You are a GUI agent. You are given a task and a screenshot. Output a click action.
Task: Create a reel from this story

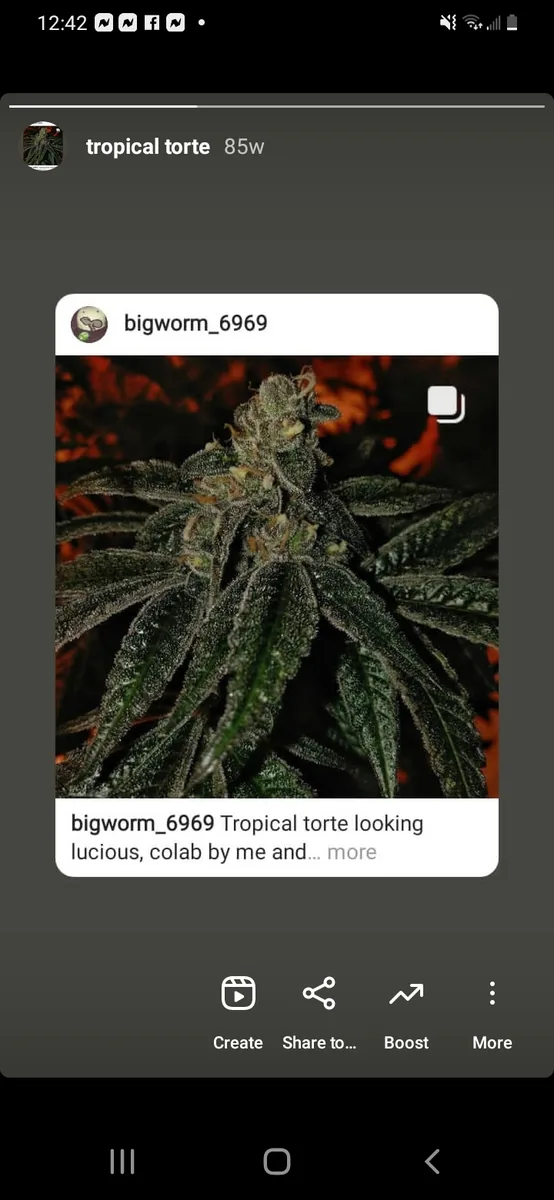coord(238,1012)
